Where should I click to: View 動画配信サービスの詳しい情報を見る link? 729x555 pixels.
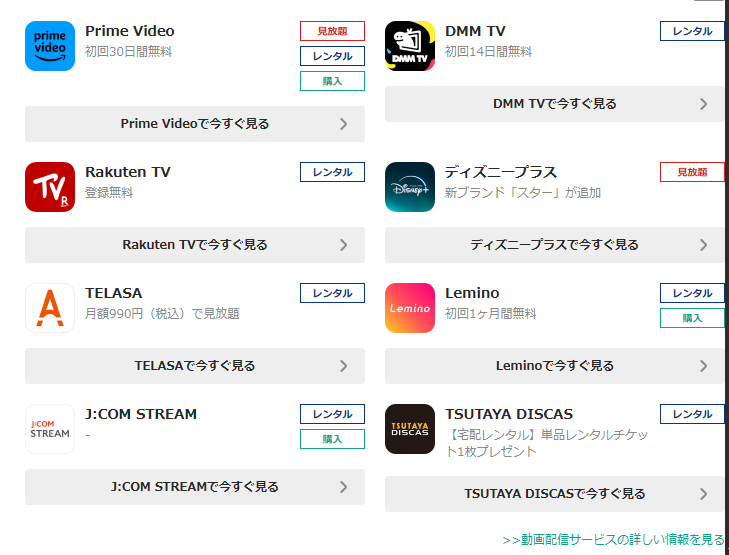[613, 540]
